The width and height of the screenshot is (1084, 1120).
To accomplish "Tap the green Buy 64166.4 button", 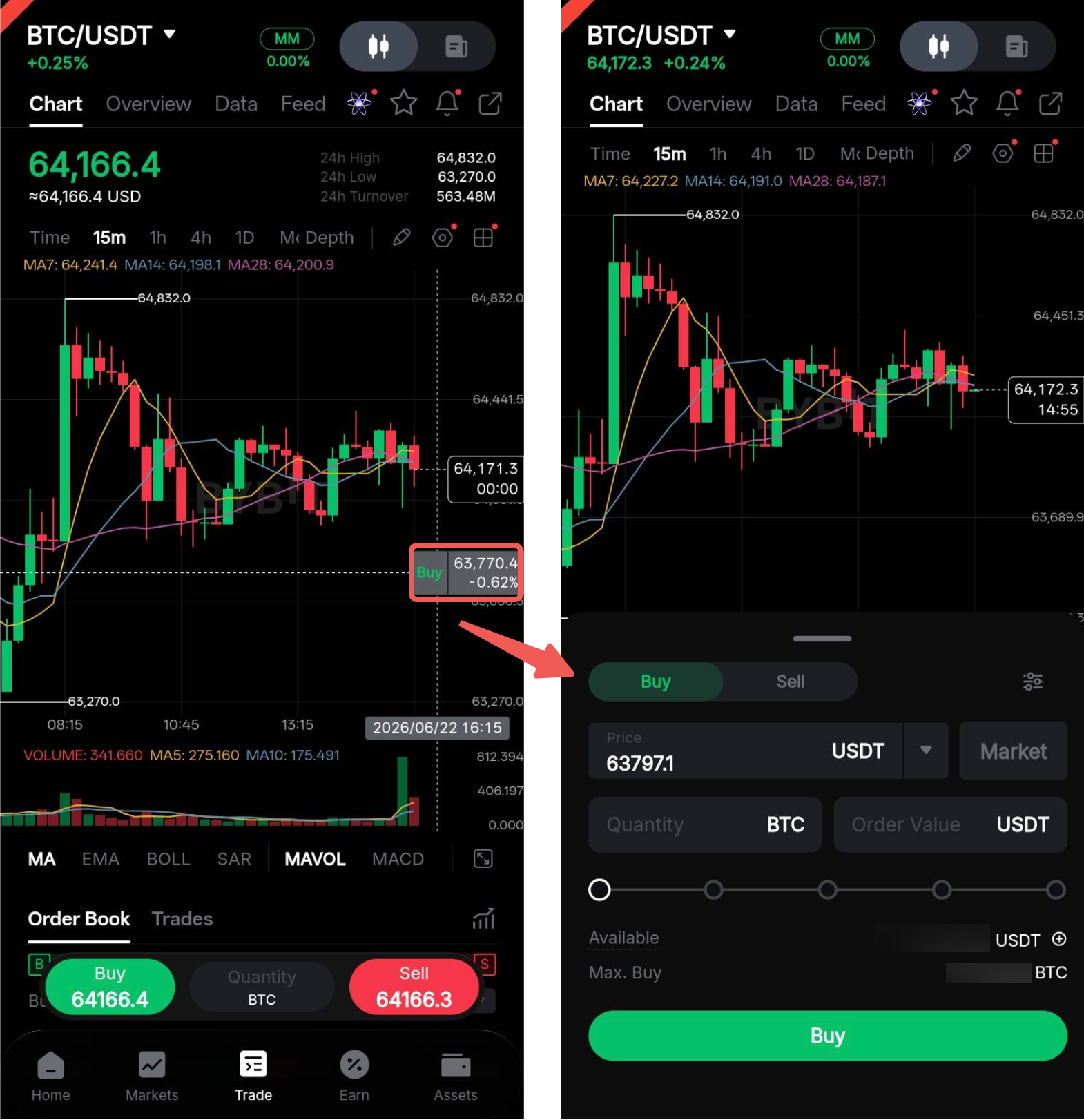I will [110, 987].
